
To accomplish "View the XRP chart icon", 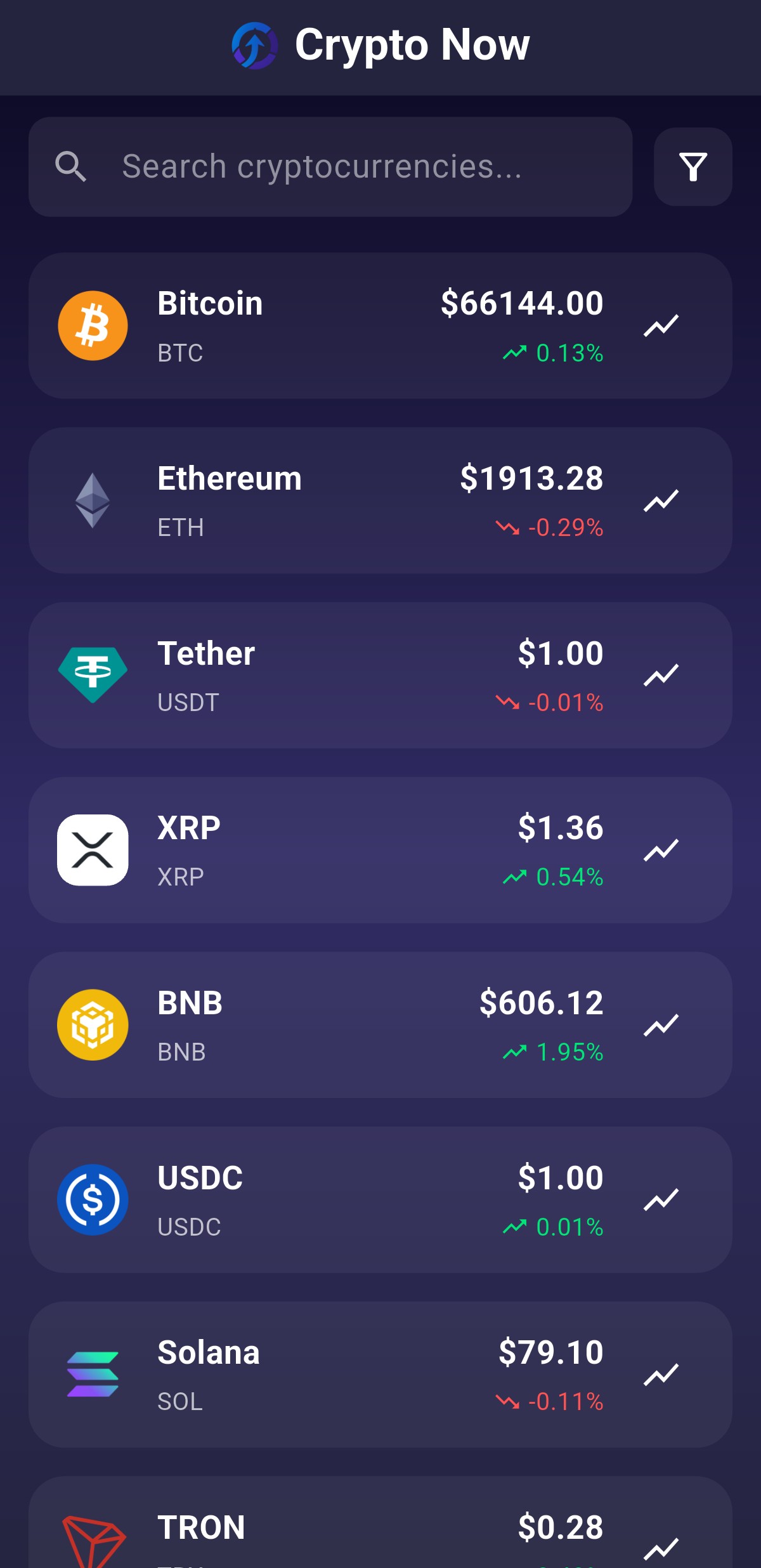I will click(661, 850).
